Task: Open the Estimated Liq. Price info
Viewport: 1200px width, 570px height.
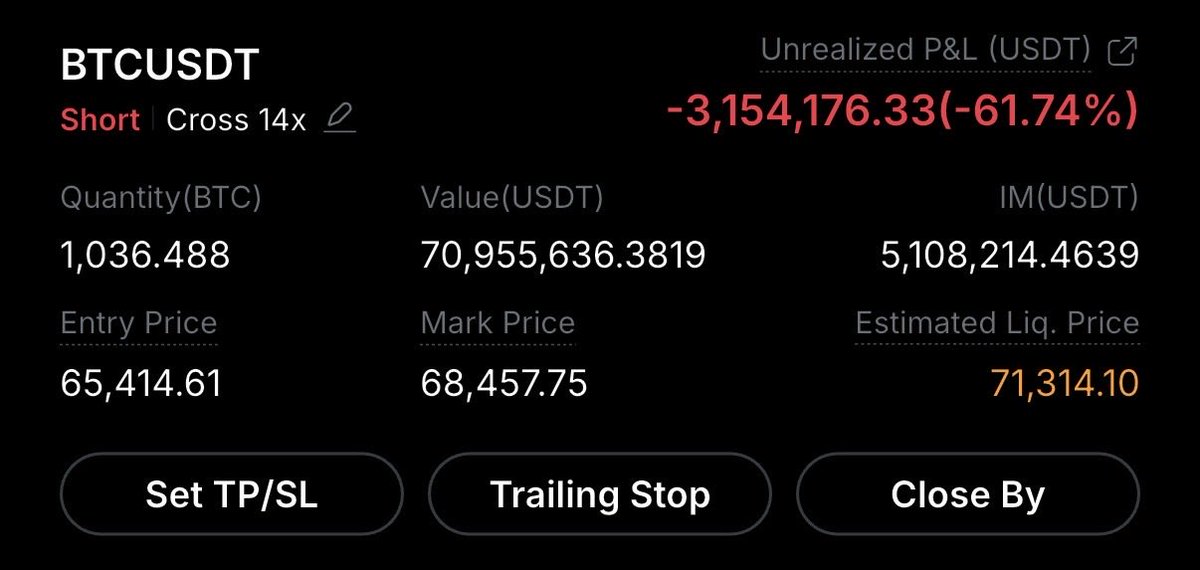Action: [x=997, y=323]
